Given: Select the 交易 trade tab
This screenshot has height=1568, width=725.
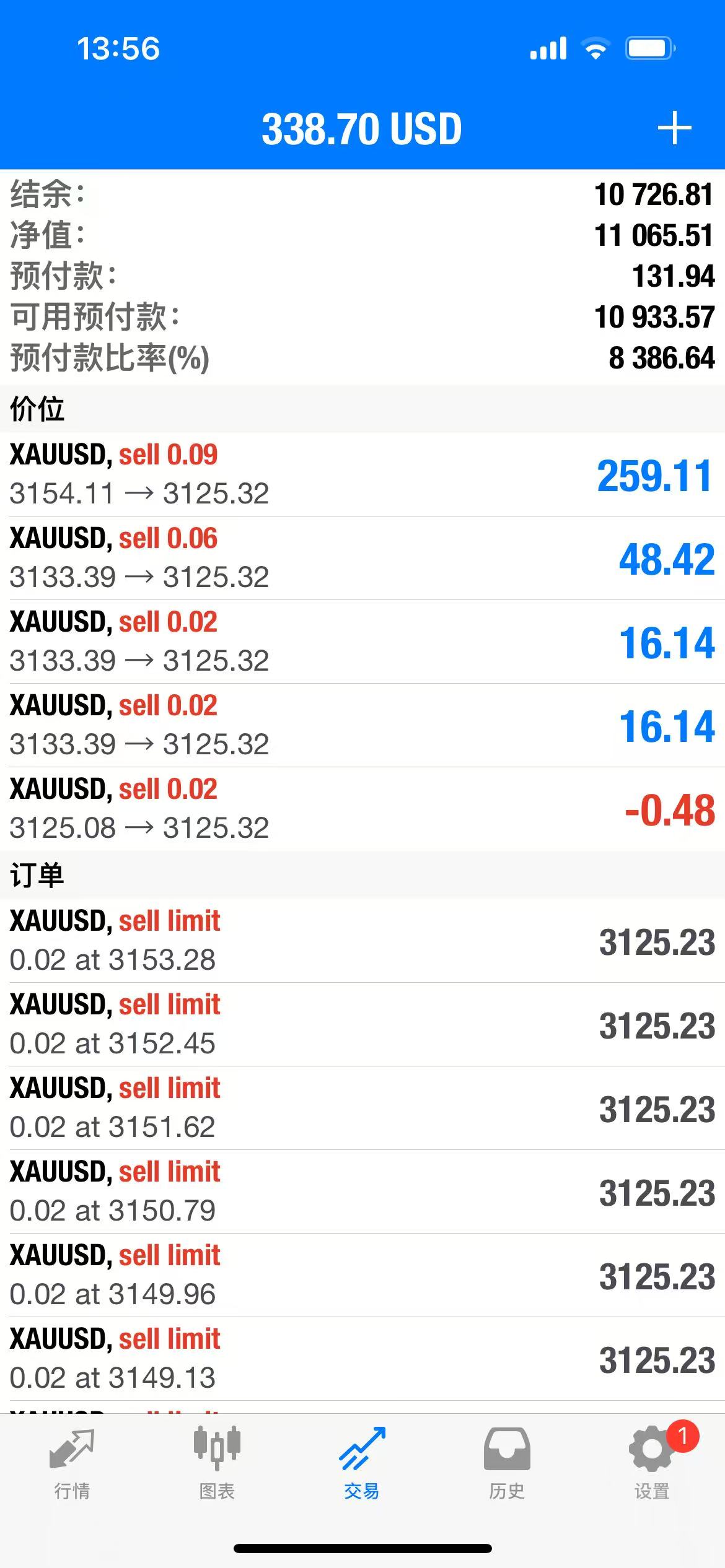Looking at the screenshot, I should point(362,1464).
